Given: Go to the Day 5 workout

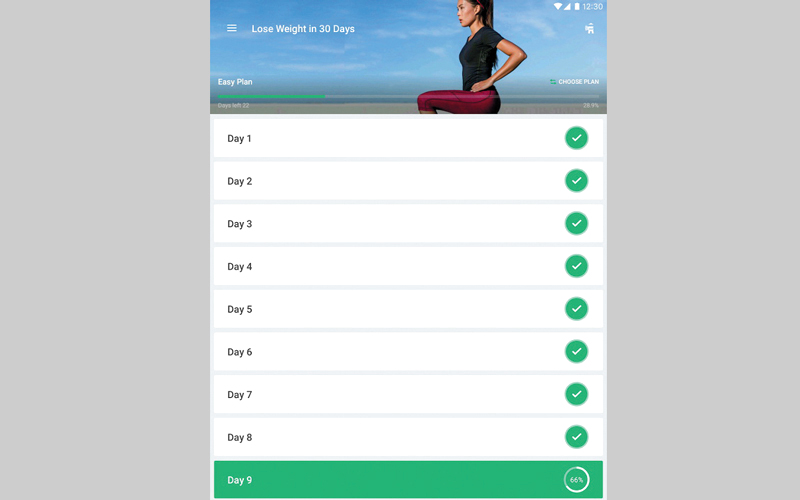Looking at the screenshot, I should (408, 309).
